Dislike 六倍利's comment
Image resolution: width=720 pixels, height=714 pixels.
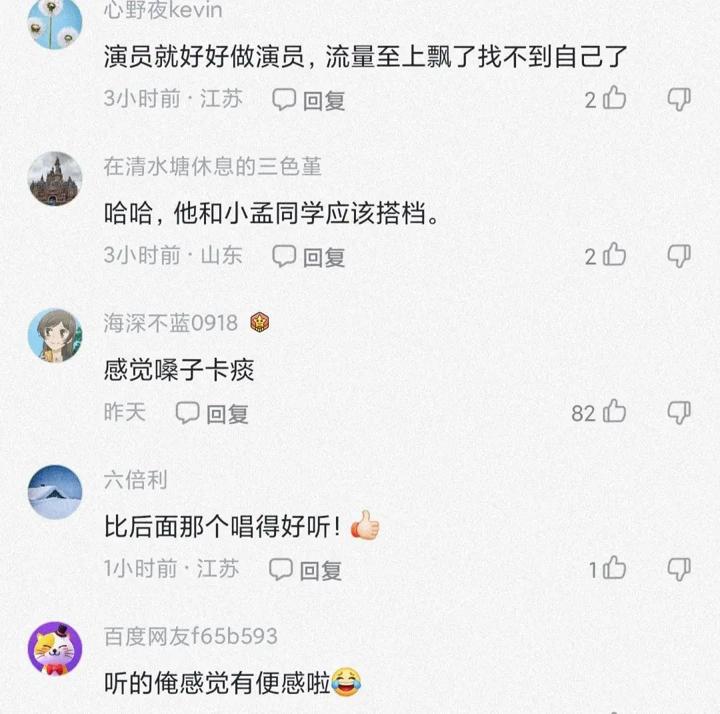[679, 569]
